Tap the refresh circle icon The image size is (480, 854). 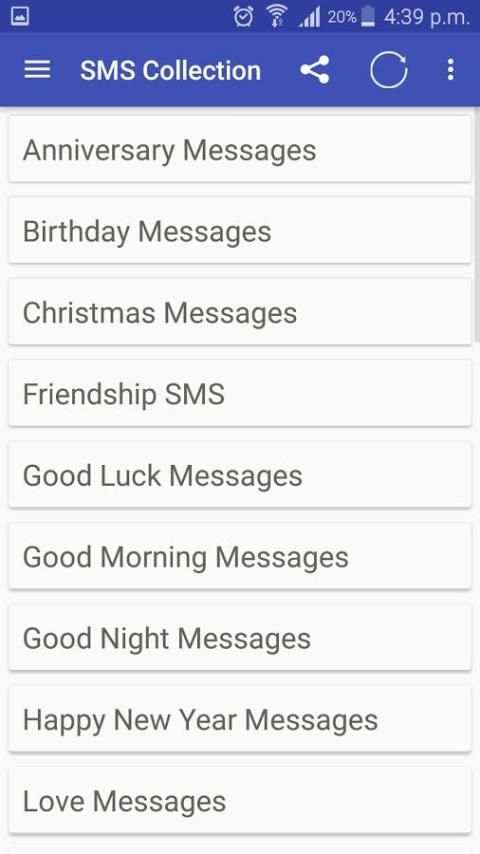click(388, 70)
